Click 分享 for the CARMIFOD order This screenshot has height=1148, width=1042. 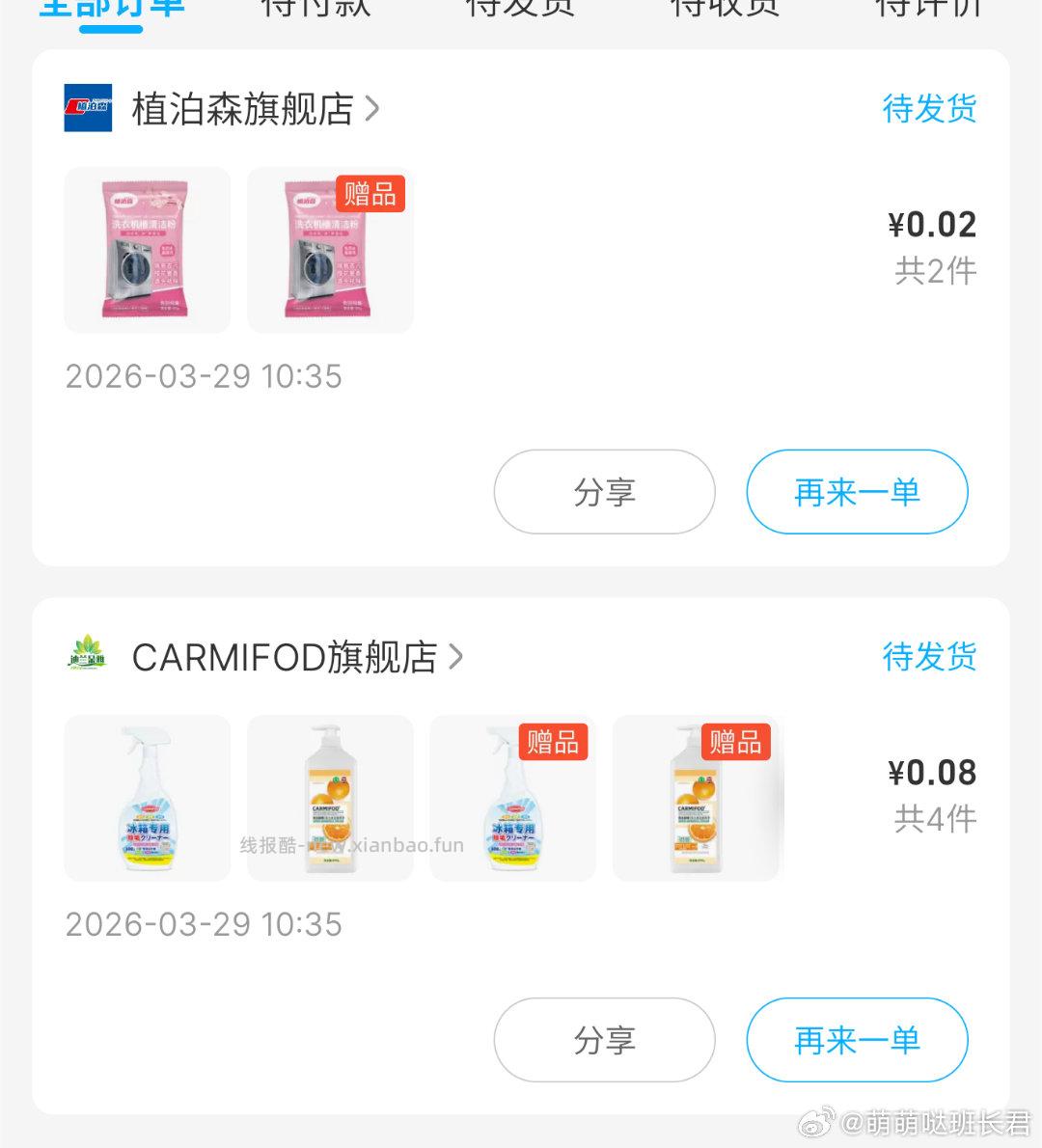(604, 1040)
